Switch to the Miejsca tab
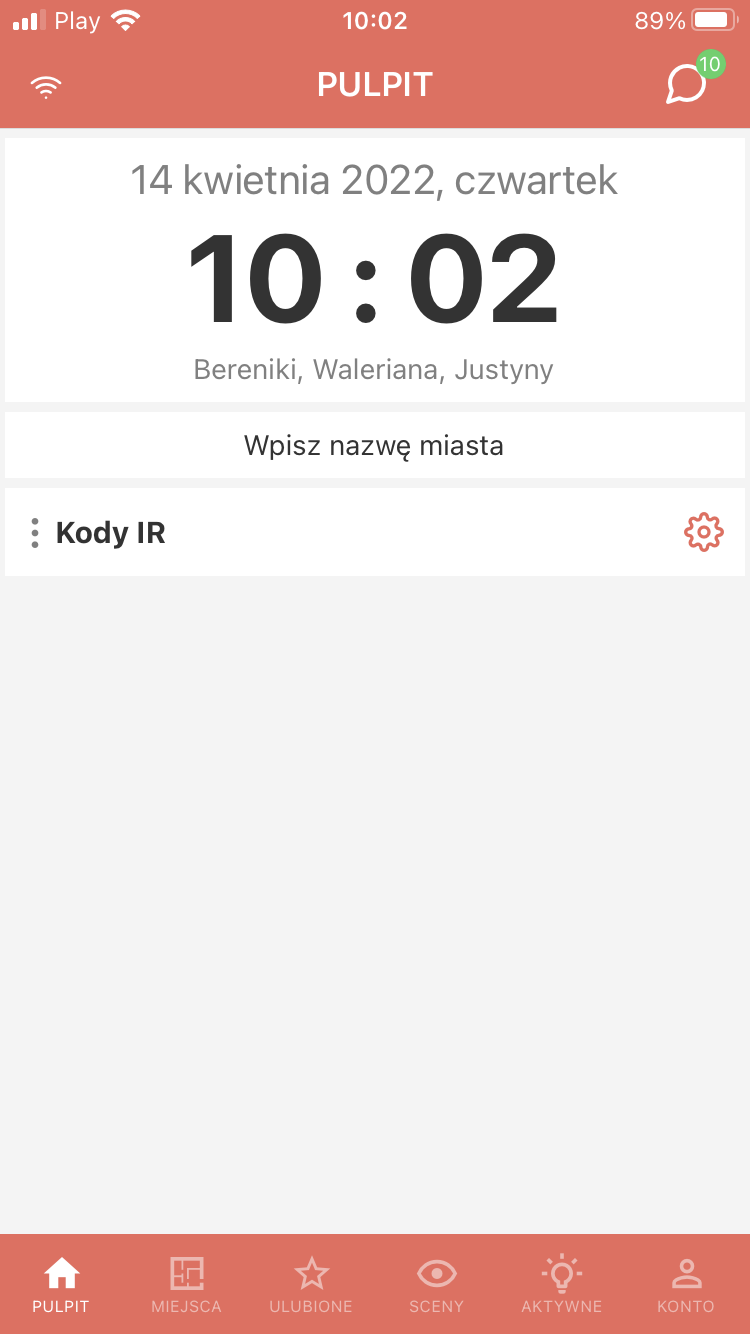Screen dimensions: 750x1334 tap(186, 1285)
